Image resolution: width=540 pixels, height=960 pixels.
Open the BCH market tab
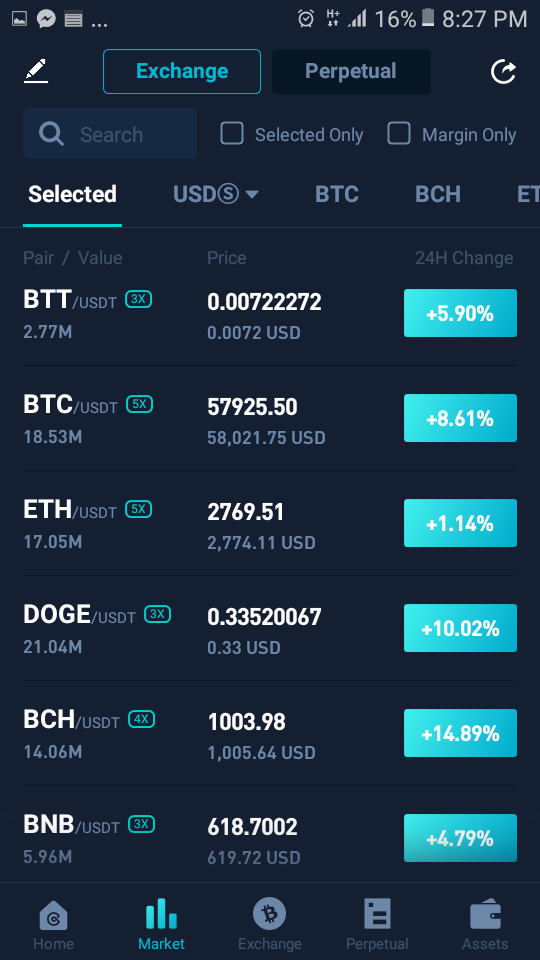click(438, 195)
